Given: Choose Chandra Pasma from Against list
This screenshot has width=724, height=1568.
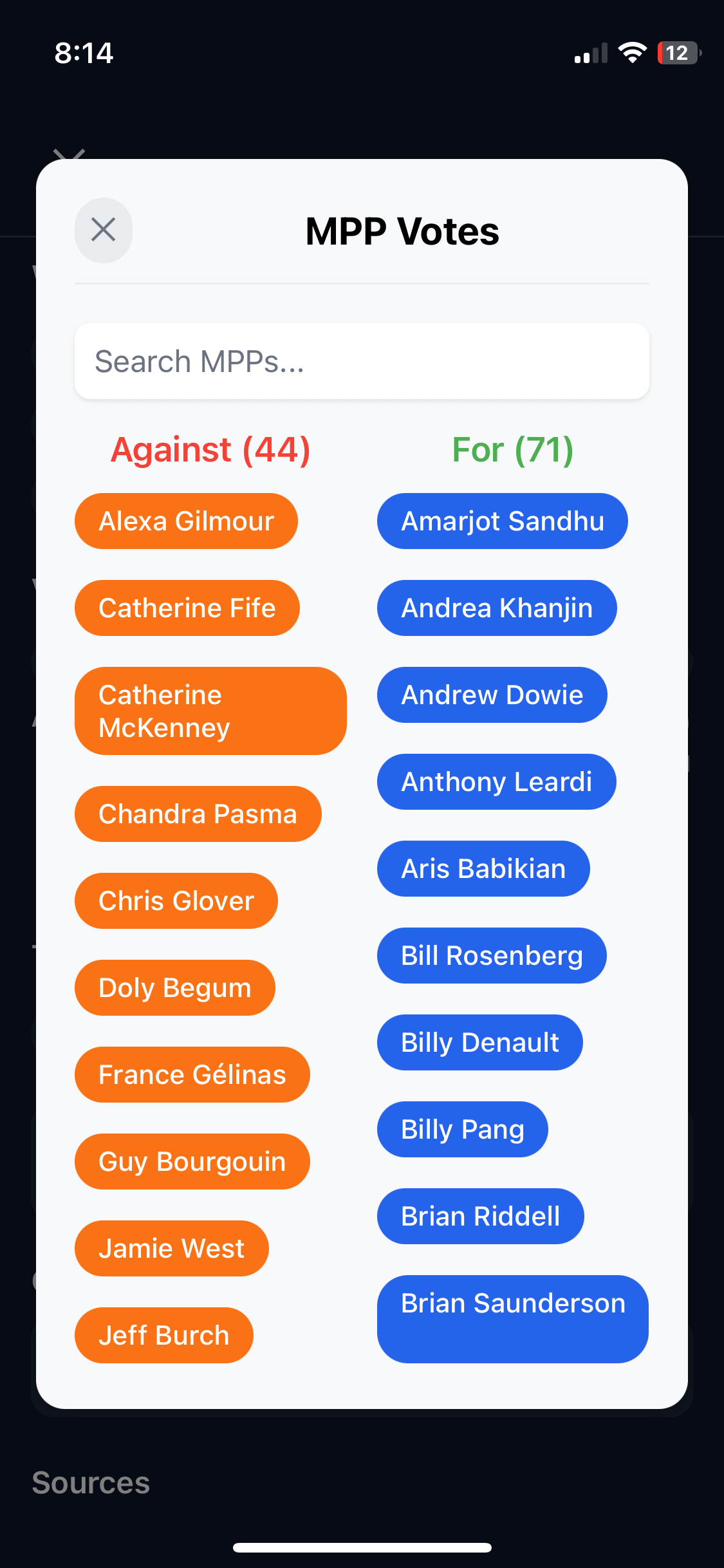Looking at the screenshot, I should (x=198, y=814).
